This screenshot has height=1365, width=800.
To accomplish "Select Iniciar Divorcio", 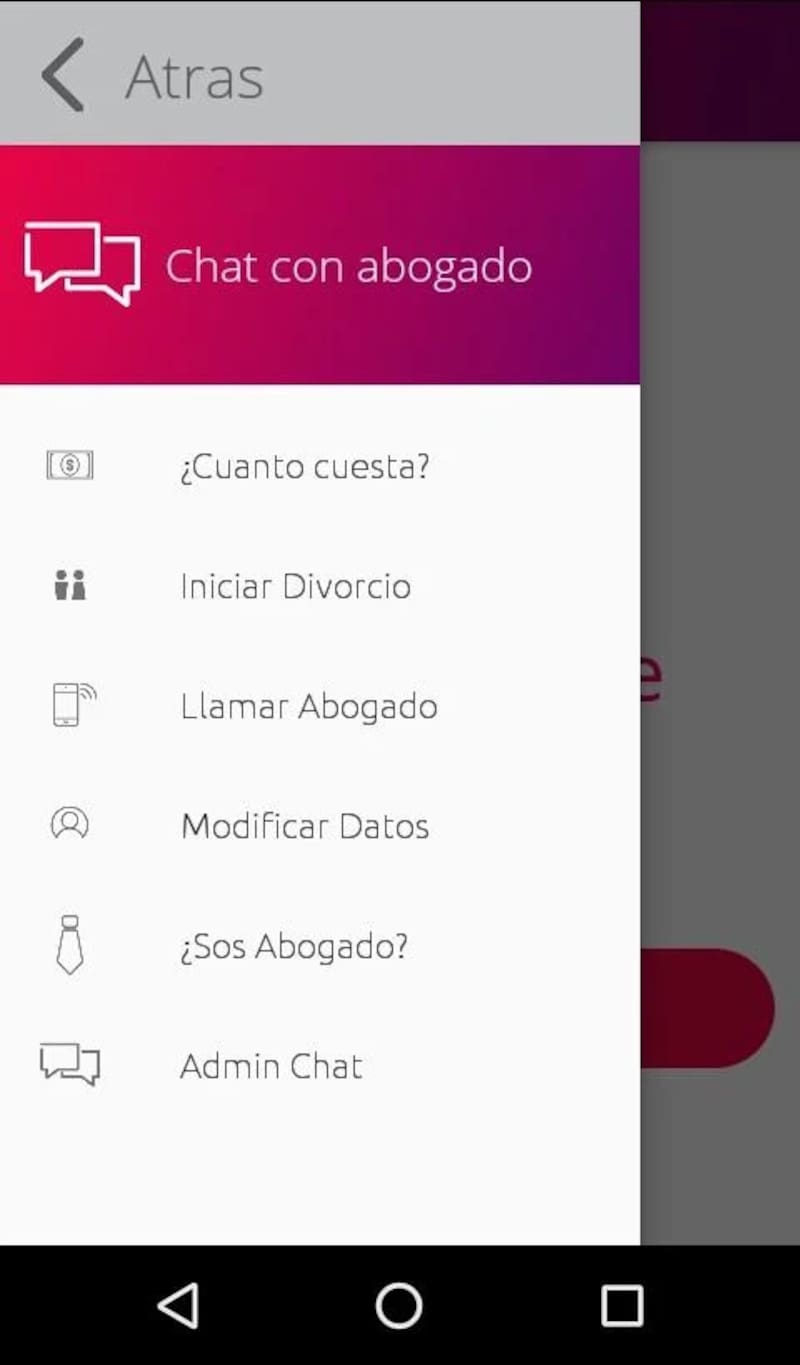I will pyautogui.click(x=295, y=586).
